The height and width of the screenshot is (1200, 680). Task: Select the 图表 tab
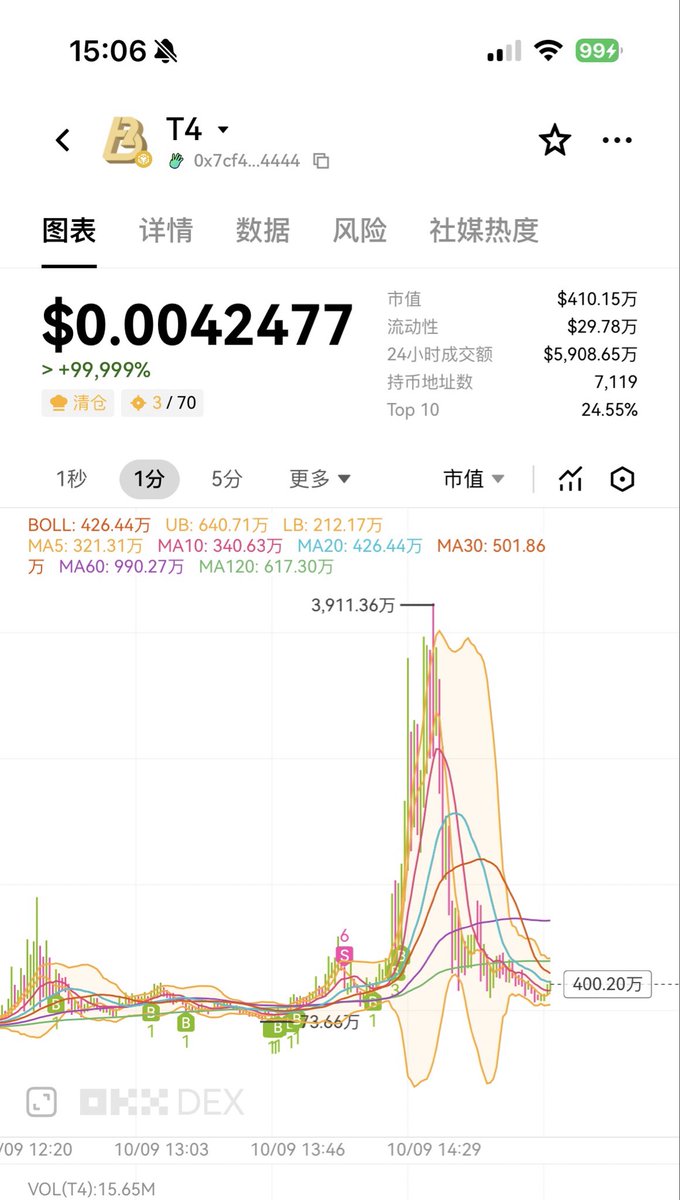pyautogui.click(x=69, y=230)
